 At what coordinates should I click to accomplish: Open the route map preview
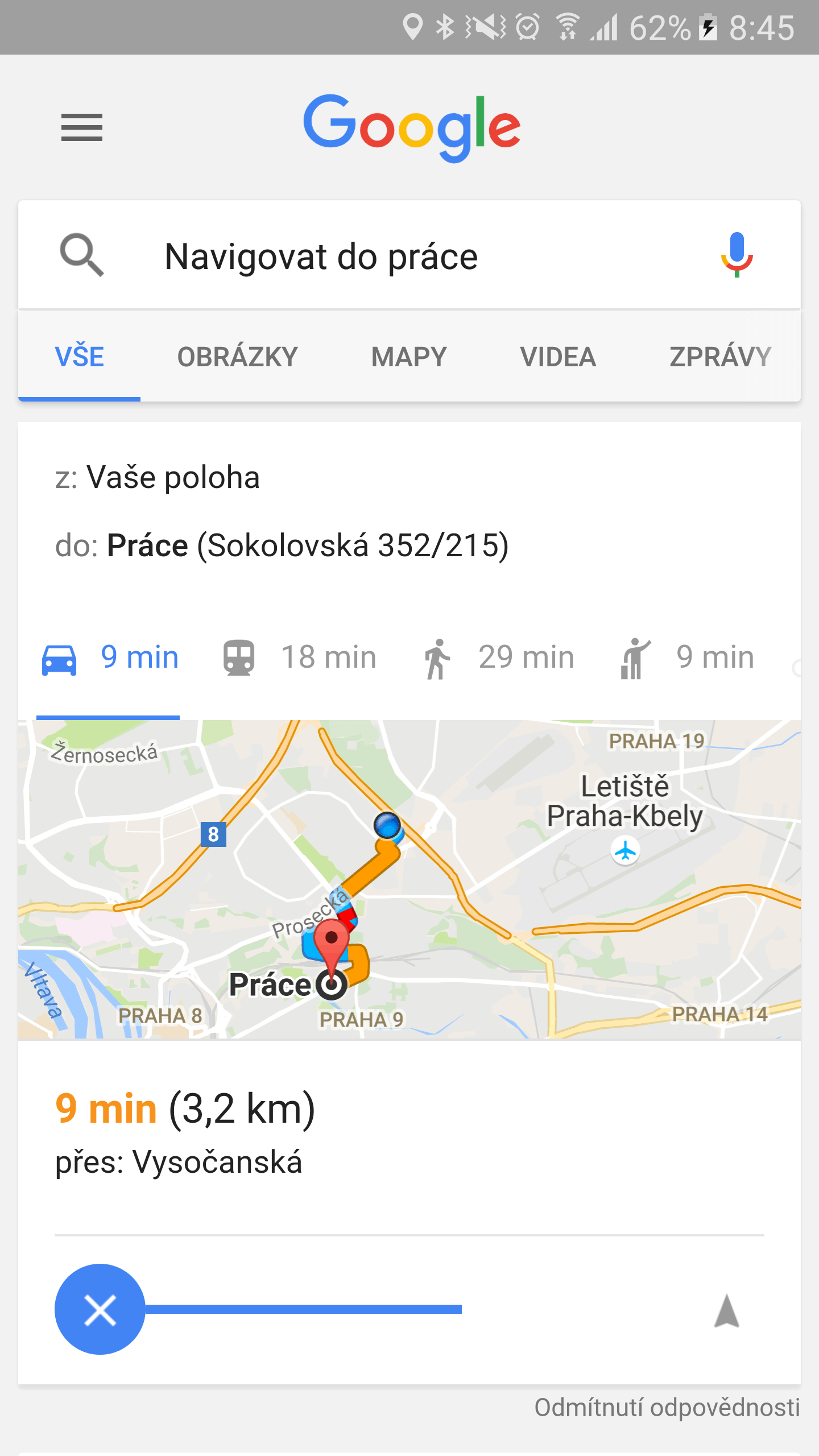coord(409,879)
